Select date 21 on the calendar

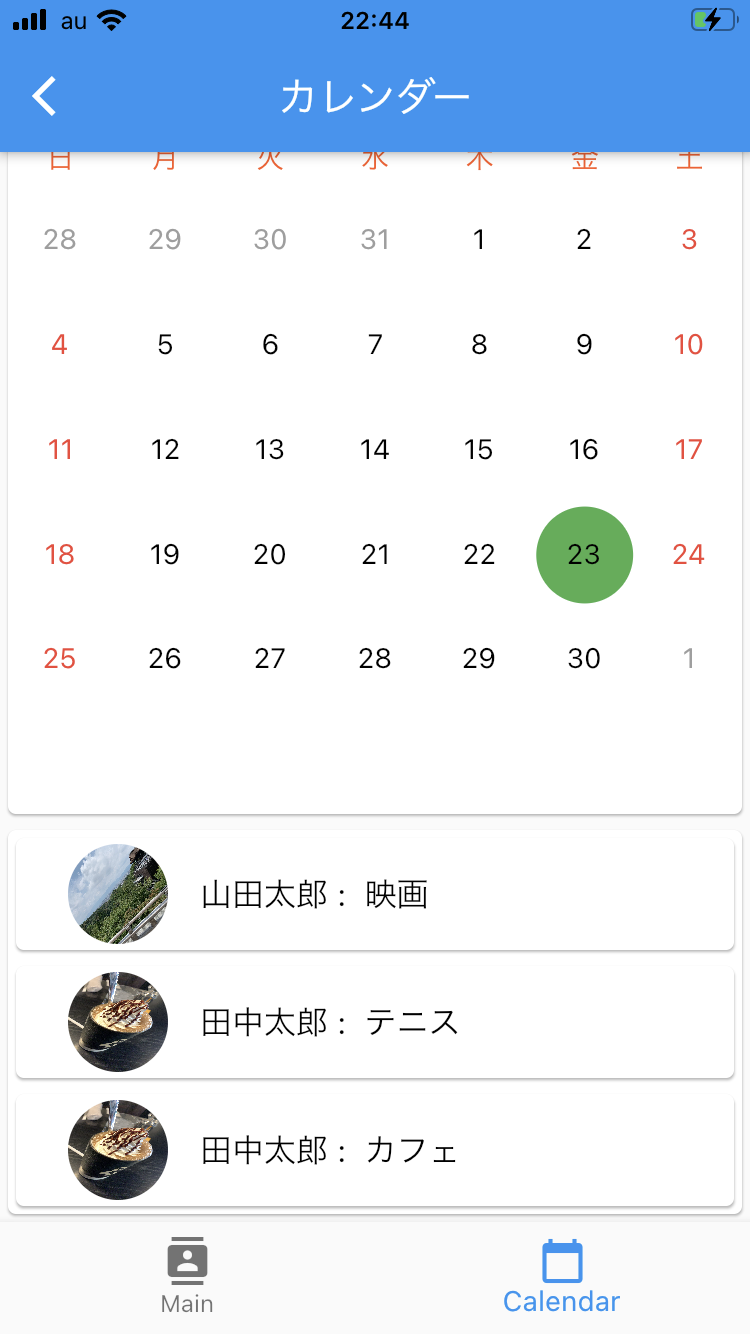click(375, 554)
